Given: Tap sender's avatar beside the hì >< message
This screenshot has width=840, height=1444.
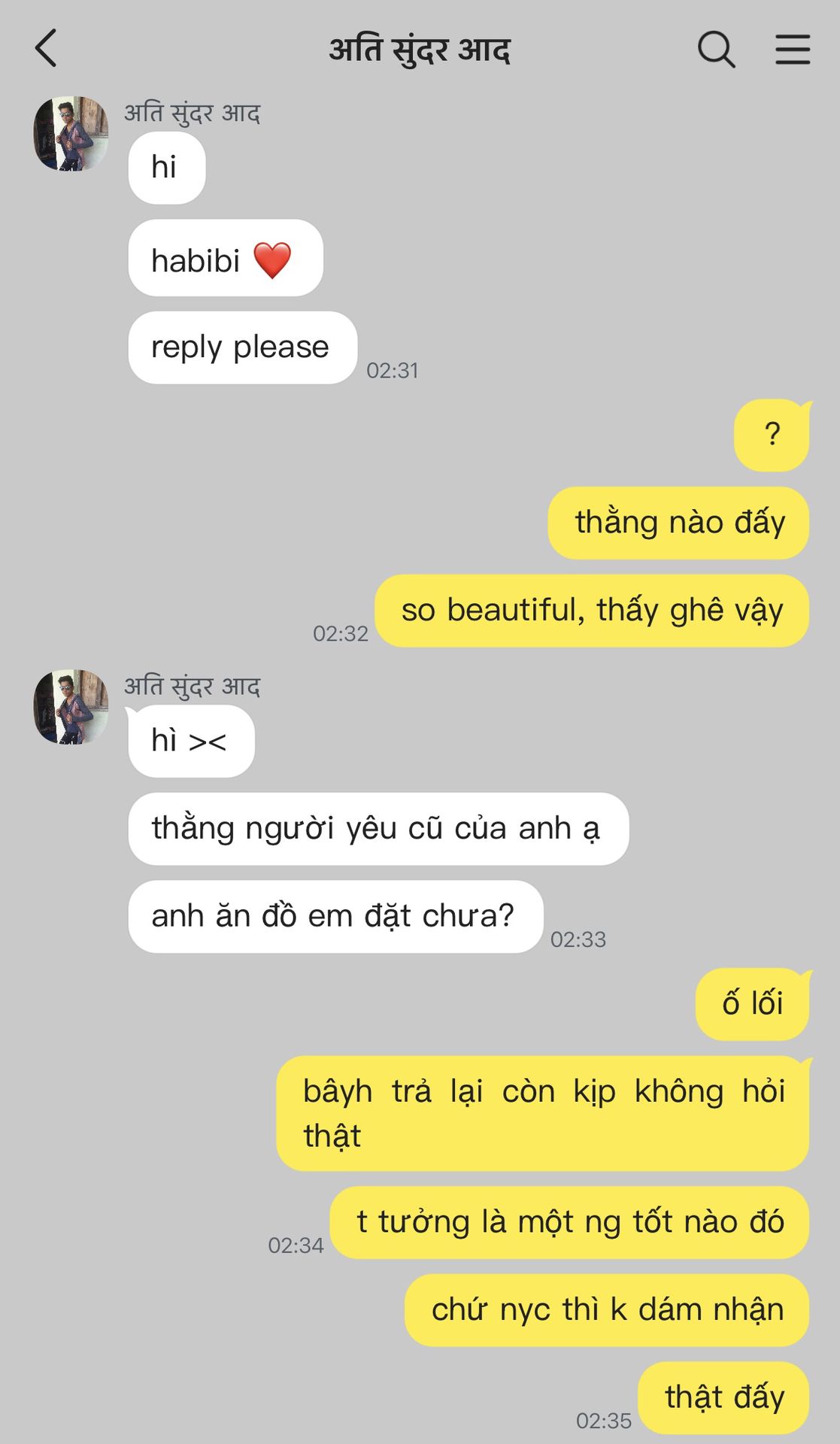Looking at the screenshot, I should tap(71, 707).
